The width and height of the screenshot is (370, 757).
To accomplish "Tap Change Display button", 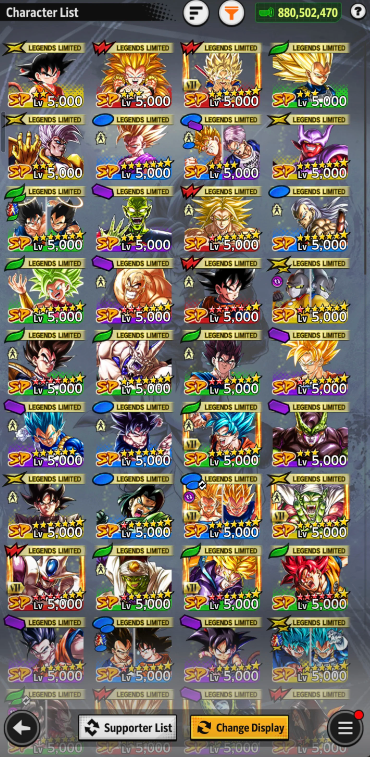I will [x=240, y=728].
